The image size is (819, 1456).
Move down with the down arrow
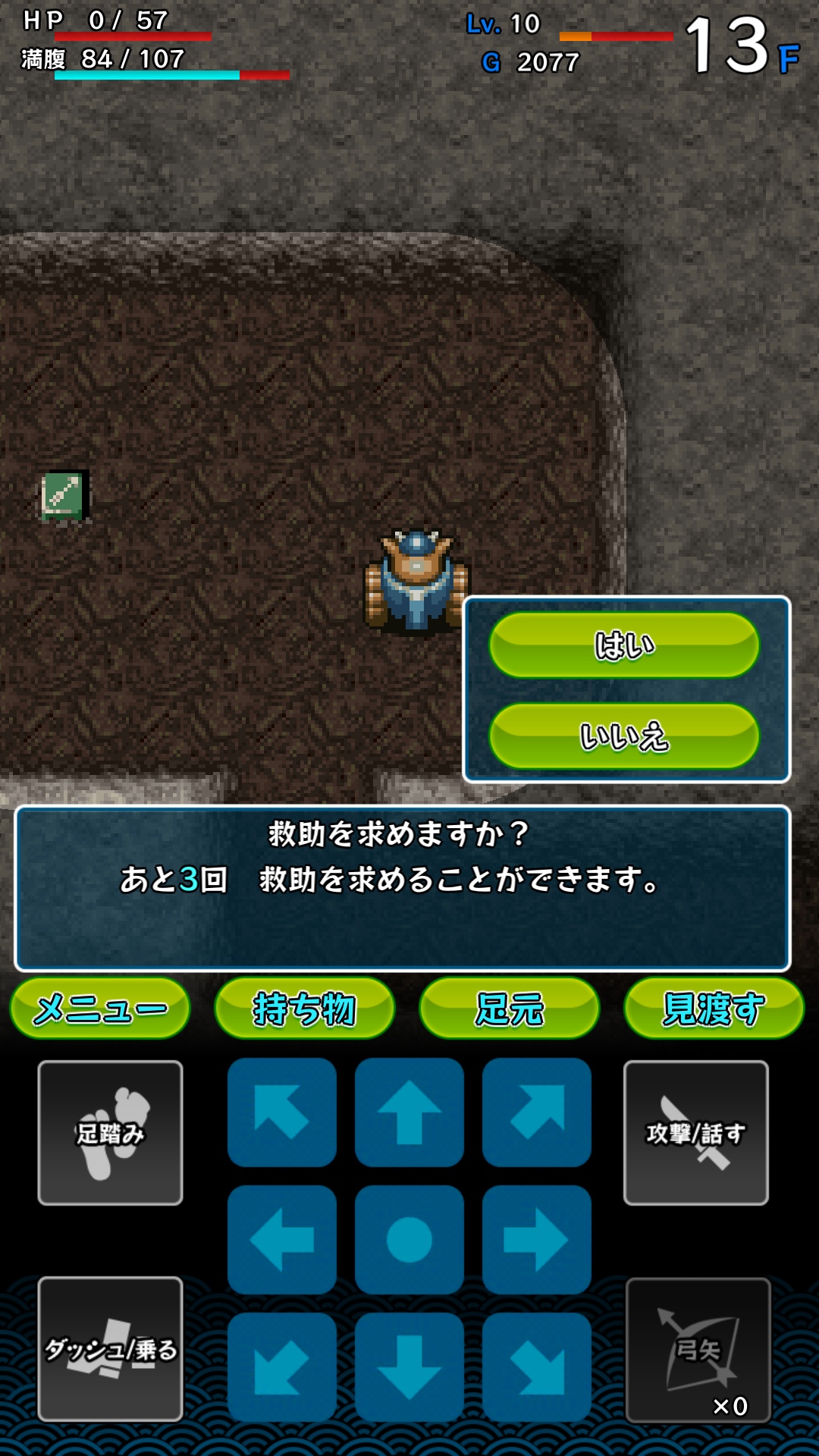[409, 1367]
